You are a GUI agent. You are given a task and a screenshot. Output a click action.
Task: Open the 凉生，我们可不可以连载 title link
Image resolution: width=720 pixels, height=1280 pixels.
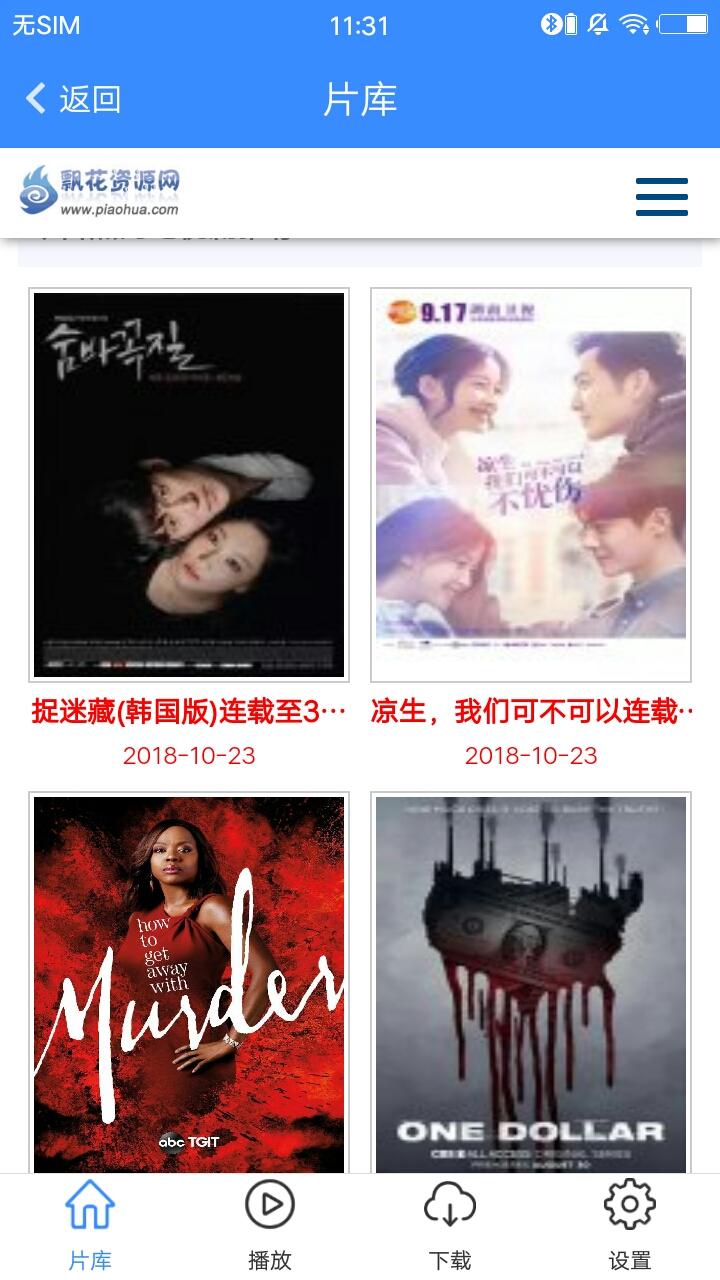coord(531,712)
